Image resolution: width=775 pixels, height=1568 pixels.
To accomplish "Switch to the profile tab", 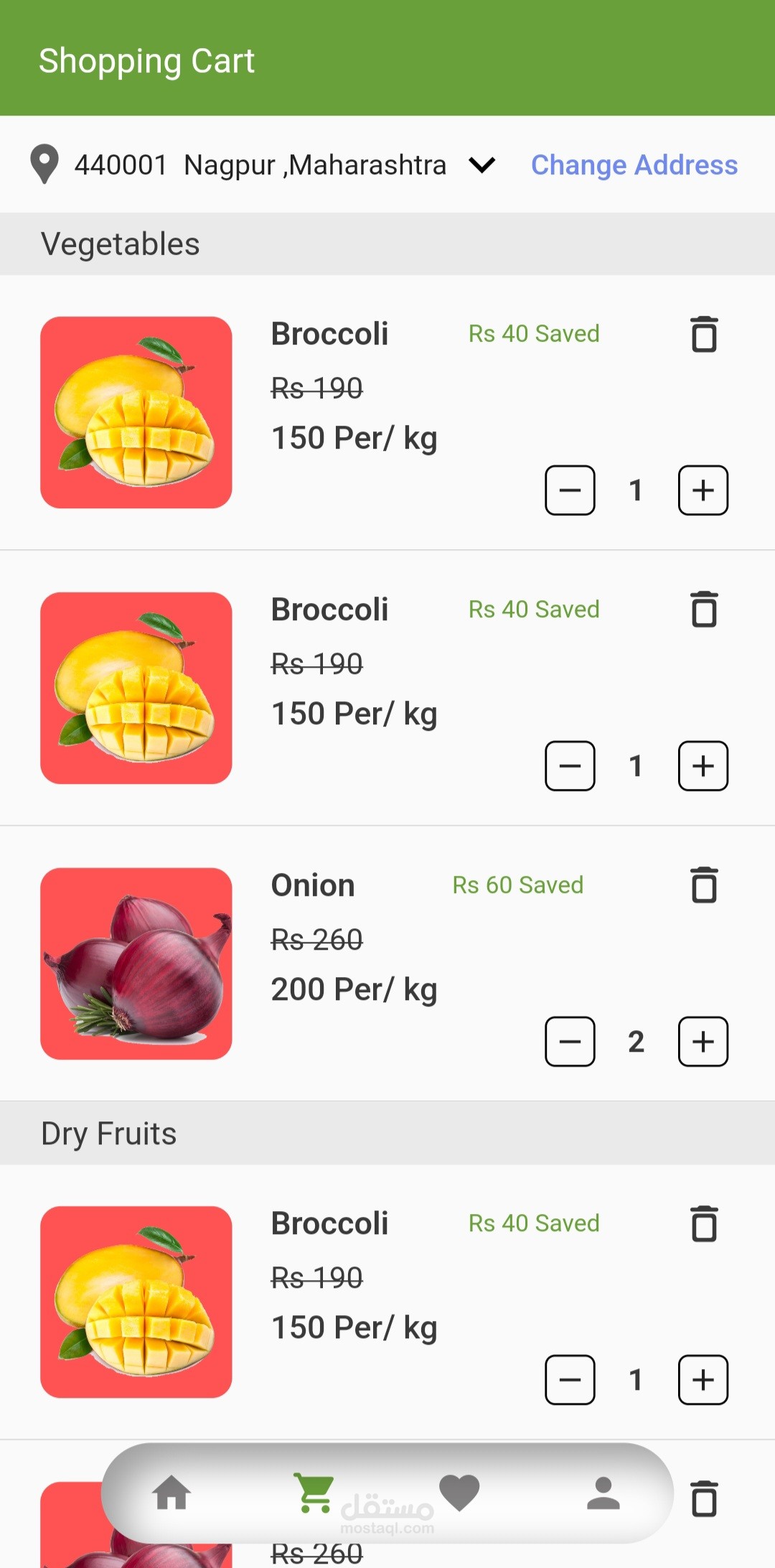I will pos(603,1493).
